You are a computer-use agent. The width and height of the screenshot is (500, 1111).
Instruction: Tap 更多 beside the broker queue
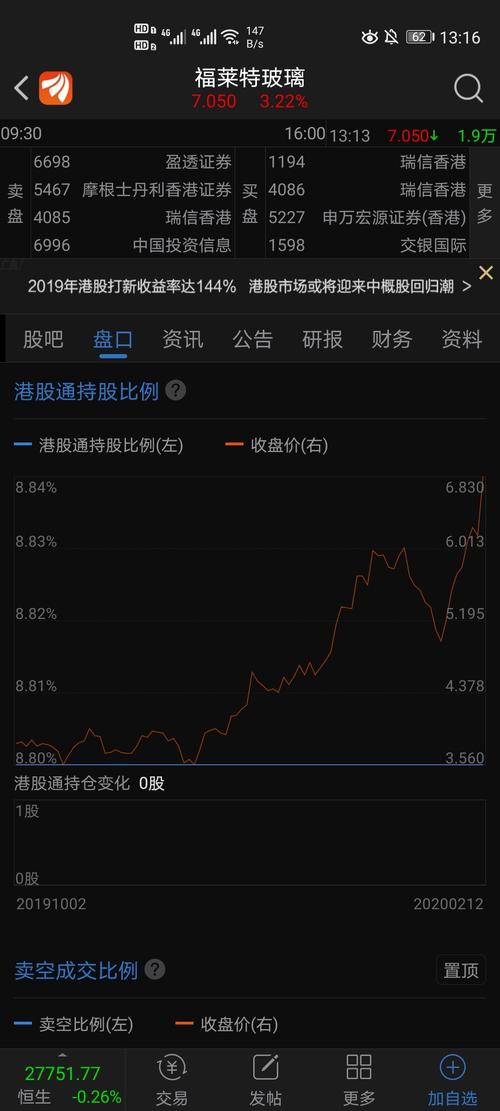click(484, 203)
